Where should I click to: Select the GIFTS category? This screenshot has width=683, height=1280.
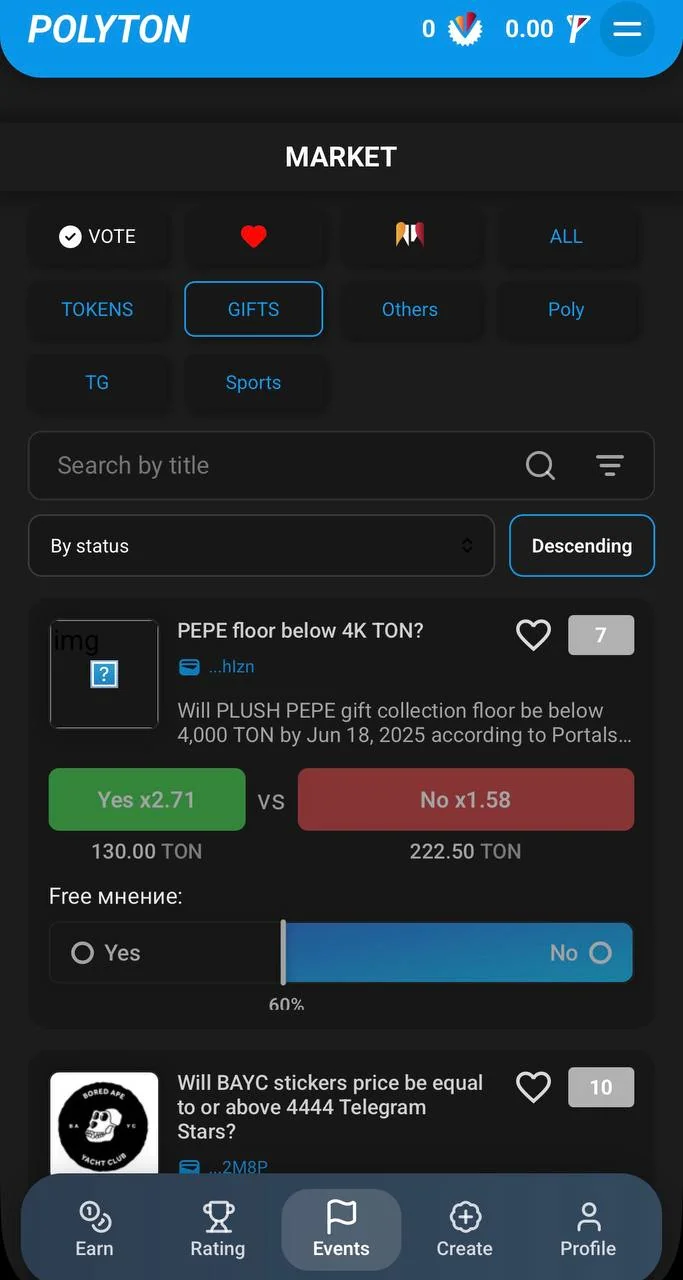253,309
